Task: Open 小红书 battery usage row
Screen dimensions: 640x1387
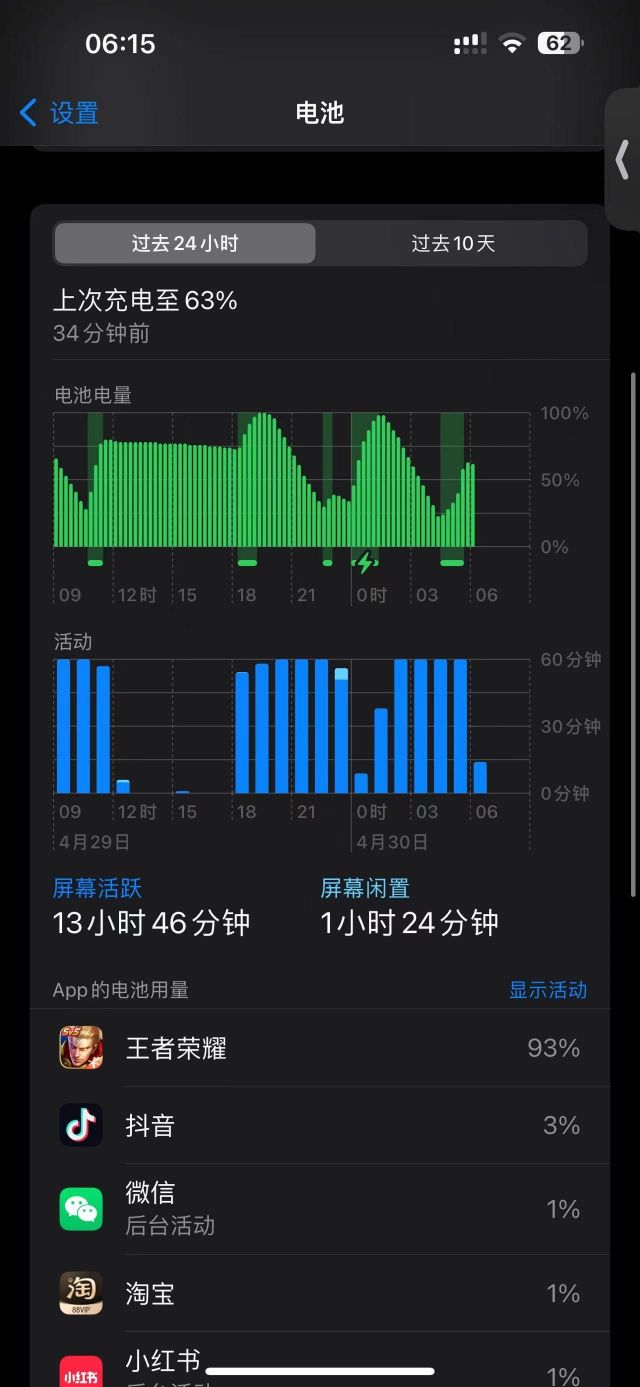Action: (320, 1359)
